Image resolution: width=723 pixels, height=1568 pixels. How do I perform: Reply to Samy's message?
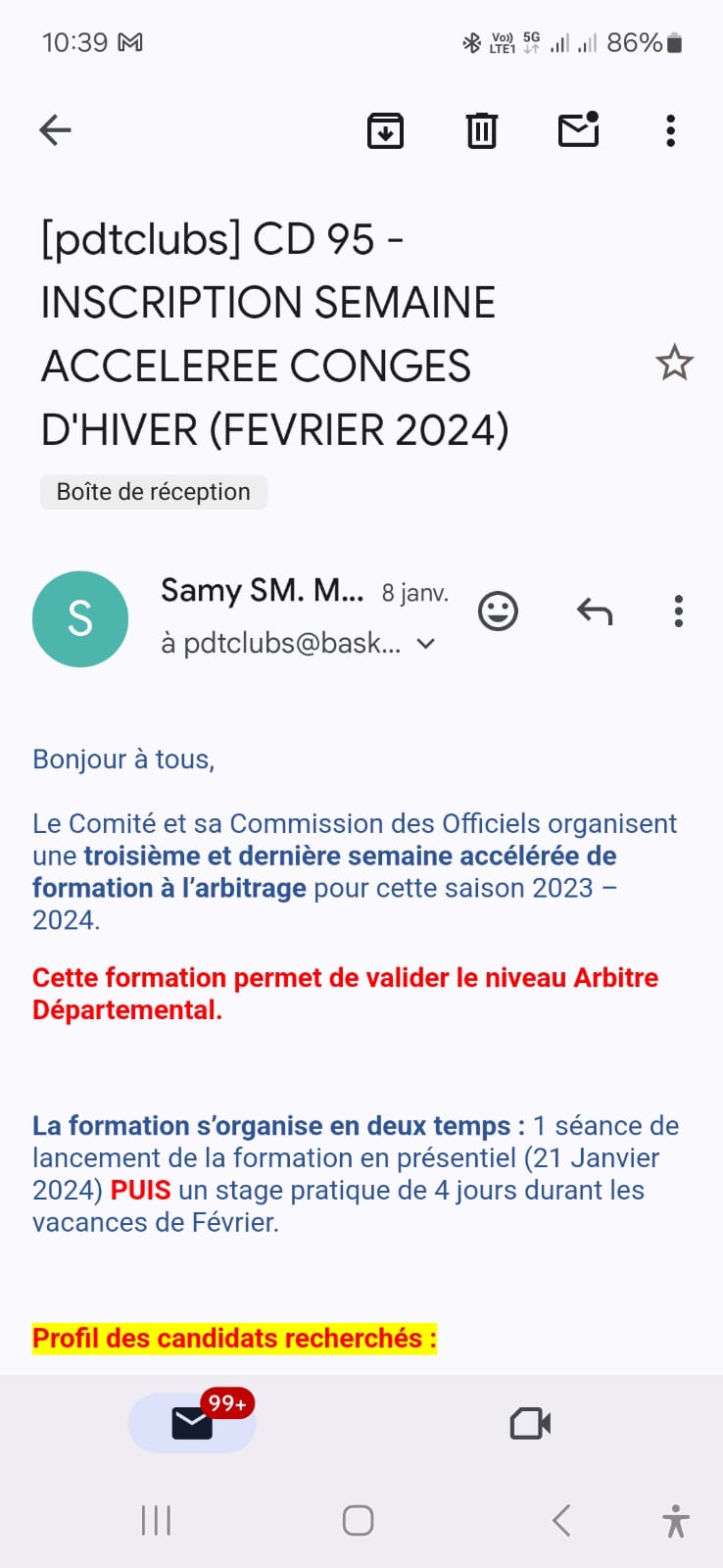pos(594,612)
